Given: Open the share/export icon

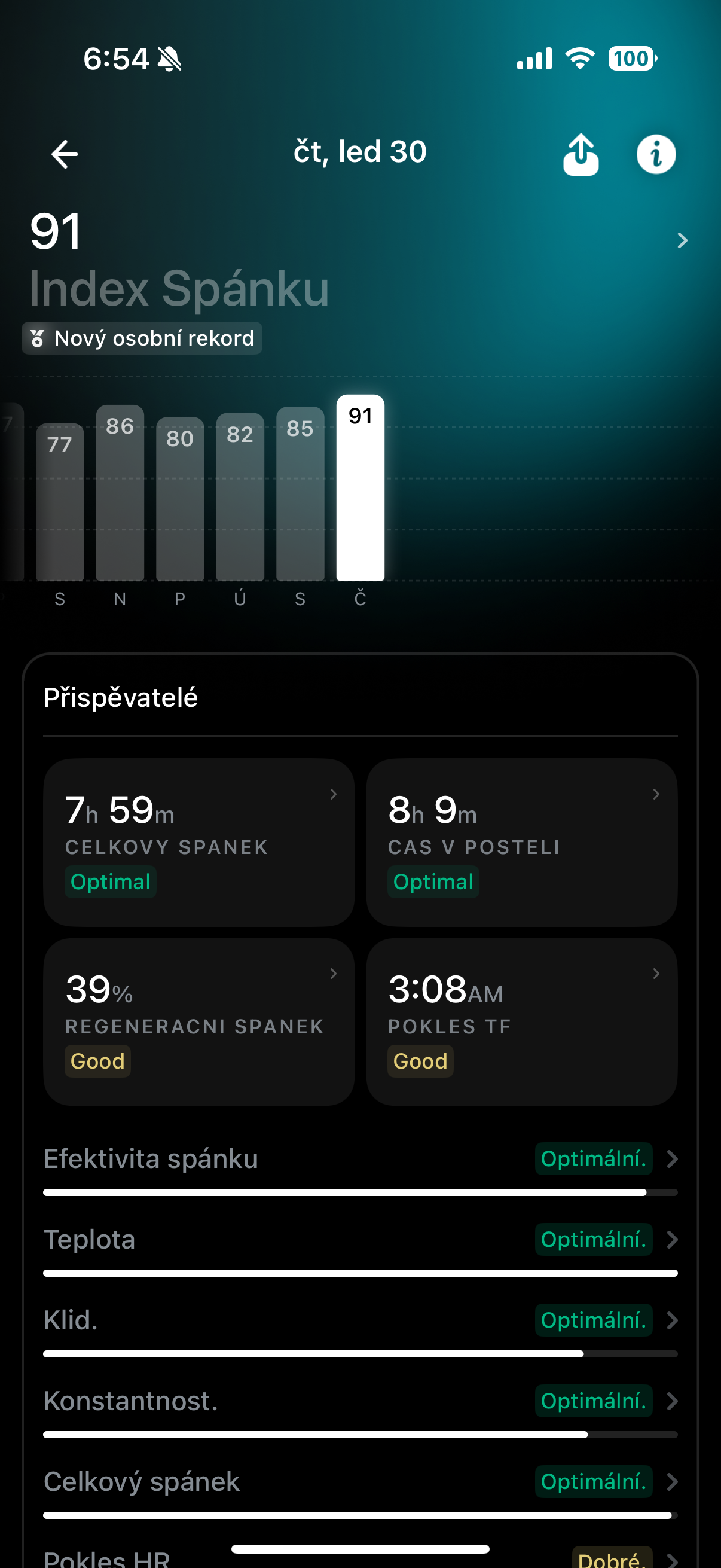Looking at the screenshot, I should tap(580, 154).
